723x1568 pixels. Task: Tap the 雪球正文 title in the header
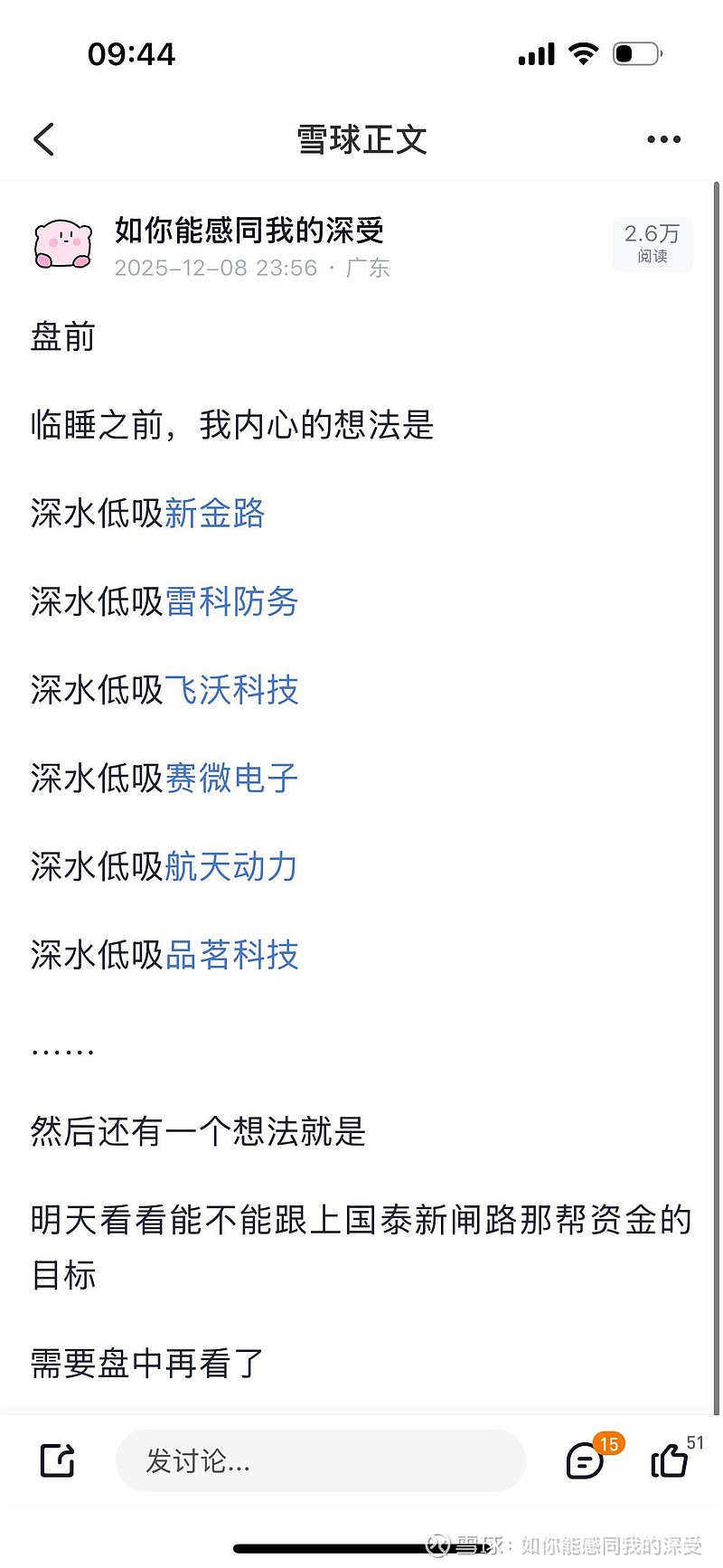(x=361, y=139)
